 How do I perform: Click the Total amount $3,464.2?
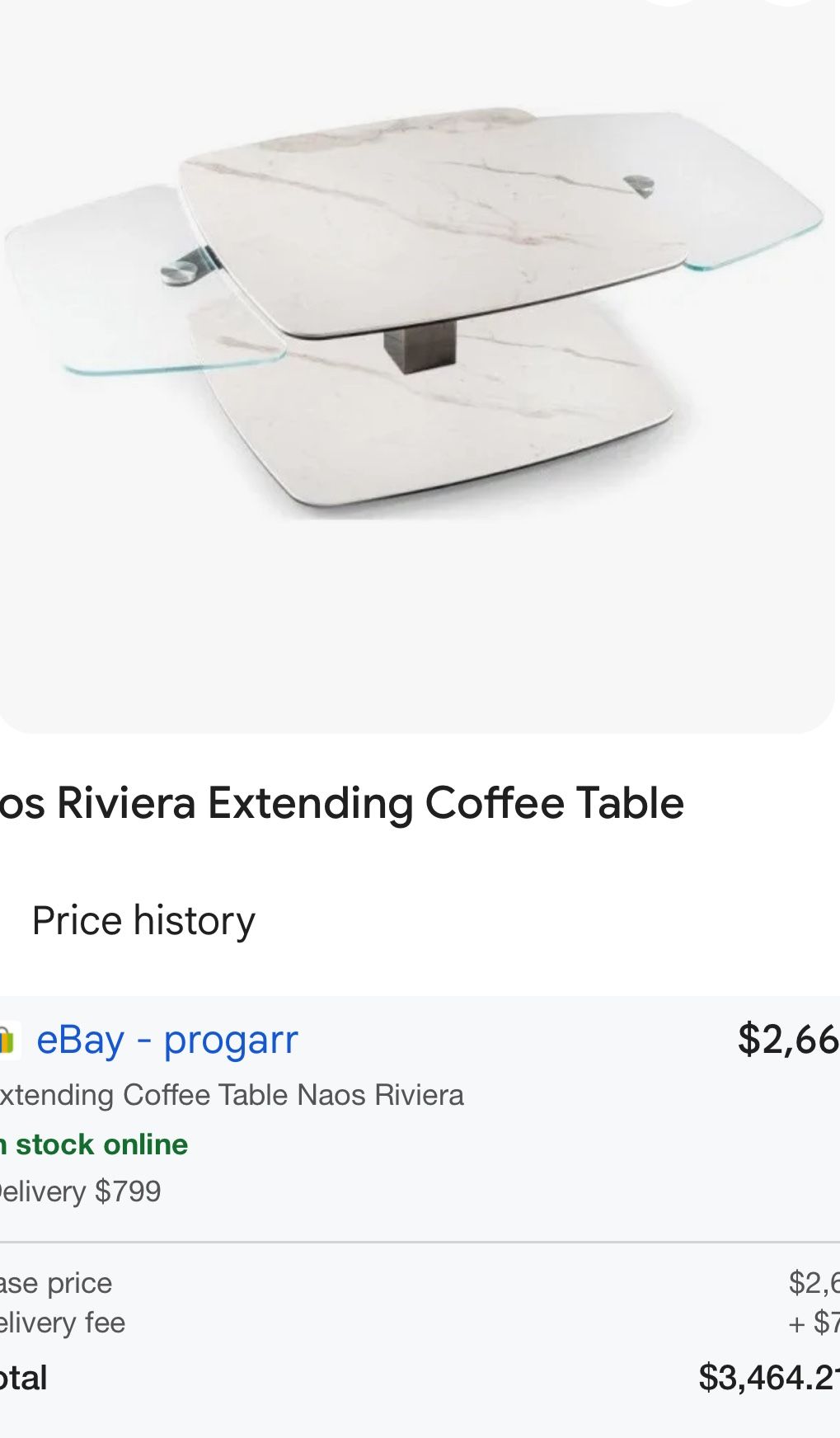(x=765, y=1375)
